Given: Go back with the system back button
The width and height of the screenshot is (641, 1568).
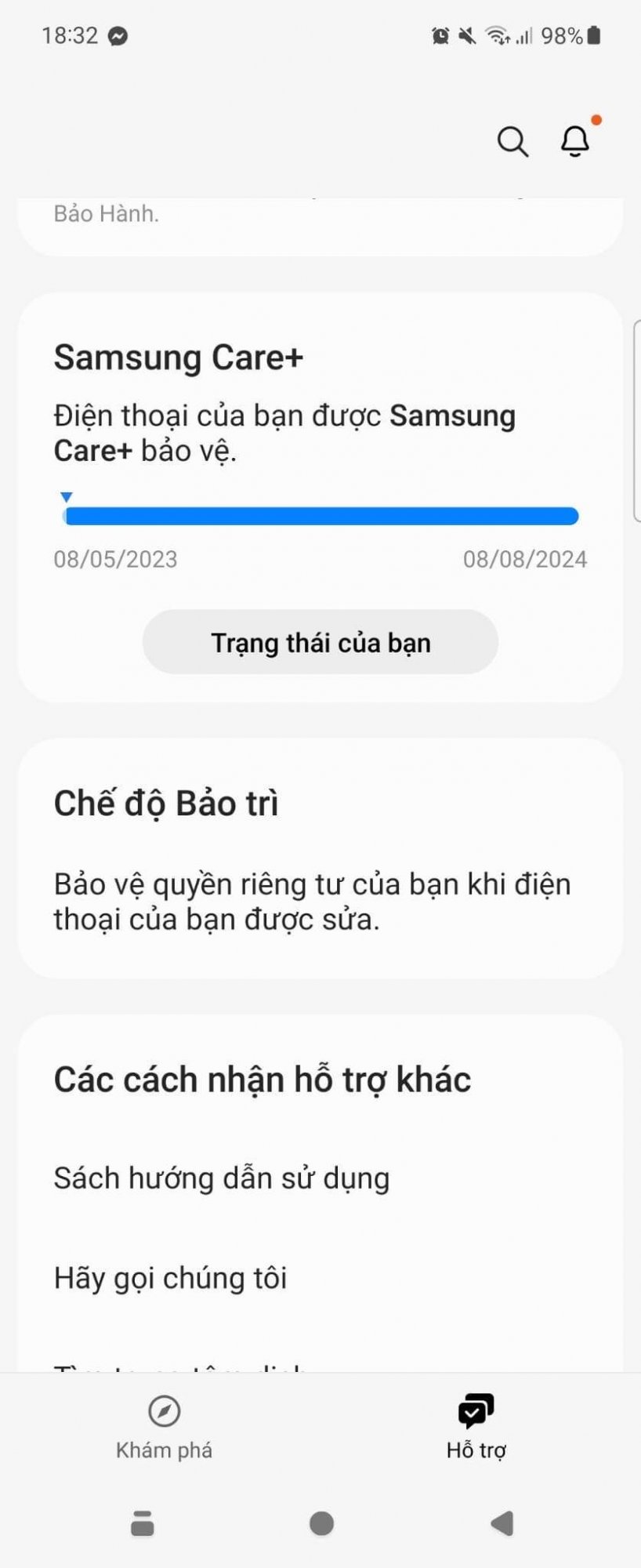Looking at the screenshot, I should (x=501, y=1523).
